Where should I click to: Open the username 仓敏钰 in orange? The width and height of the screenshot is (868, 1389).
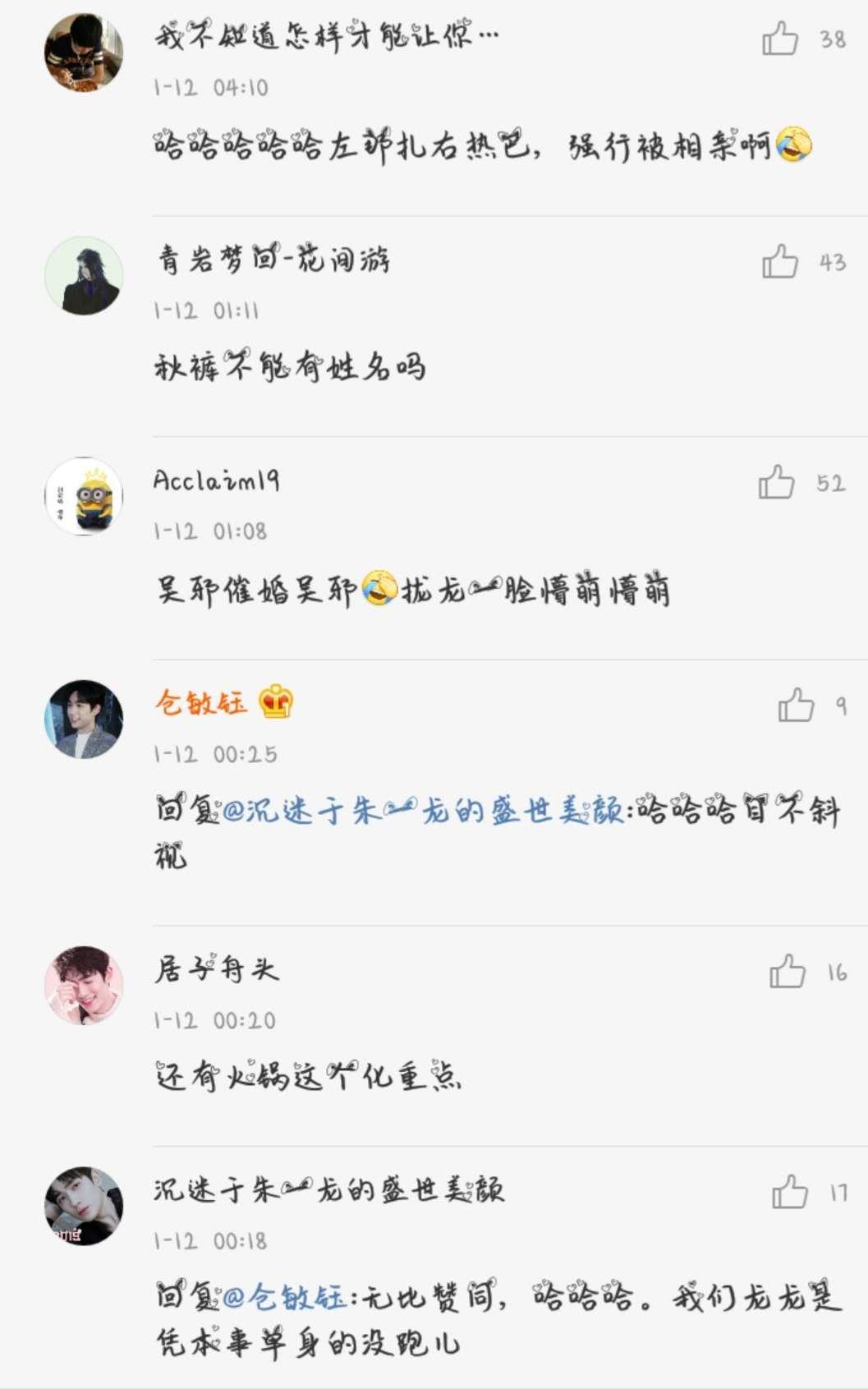(202, 702)
